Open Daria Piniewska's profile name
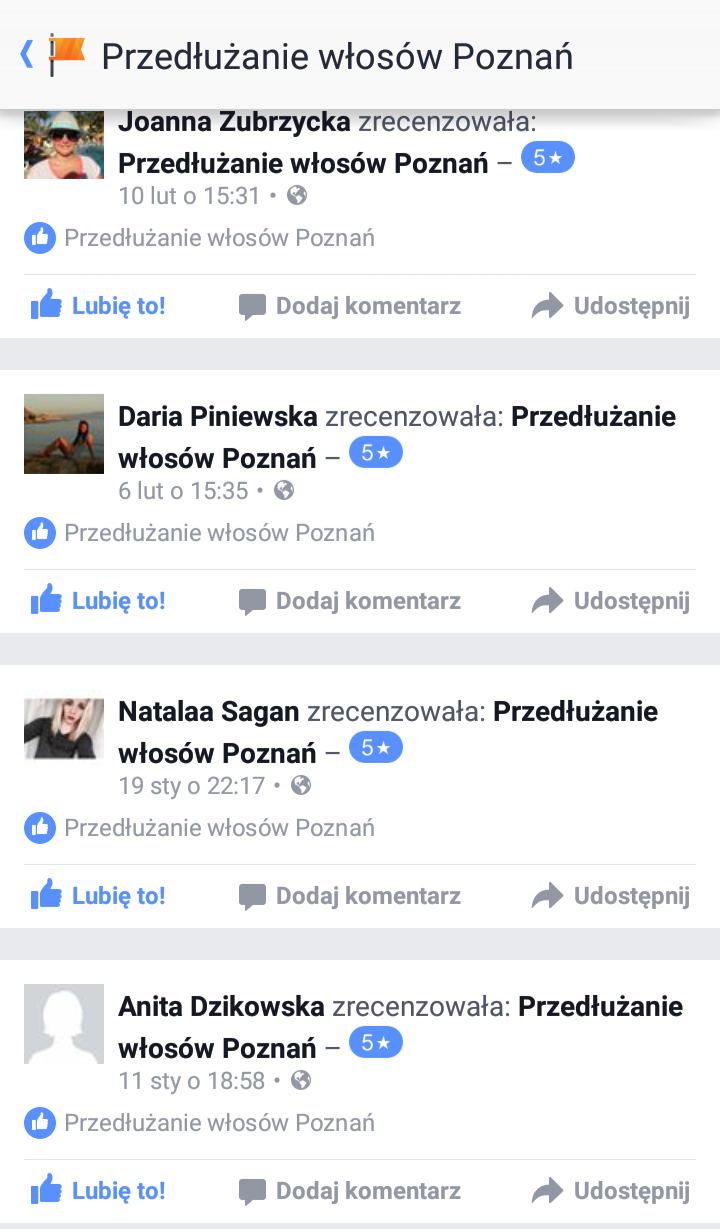Viewport: 720px width, 1229px height. pyautogui.click(x=217, y=417)
